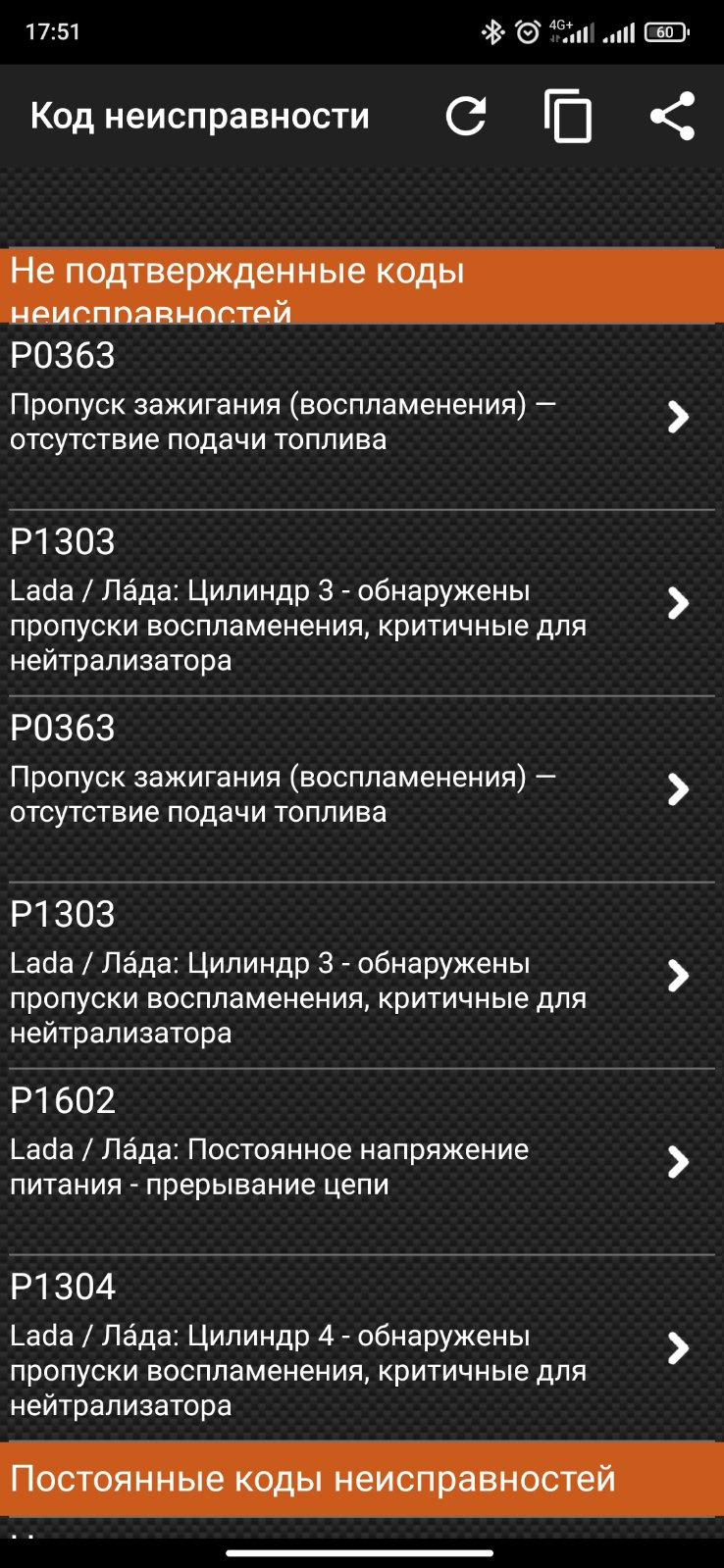Share the fault codes report

[x=672, y=117]
